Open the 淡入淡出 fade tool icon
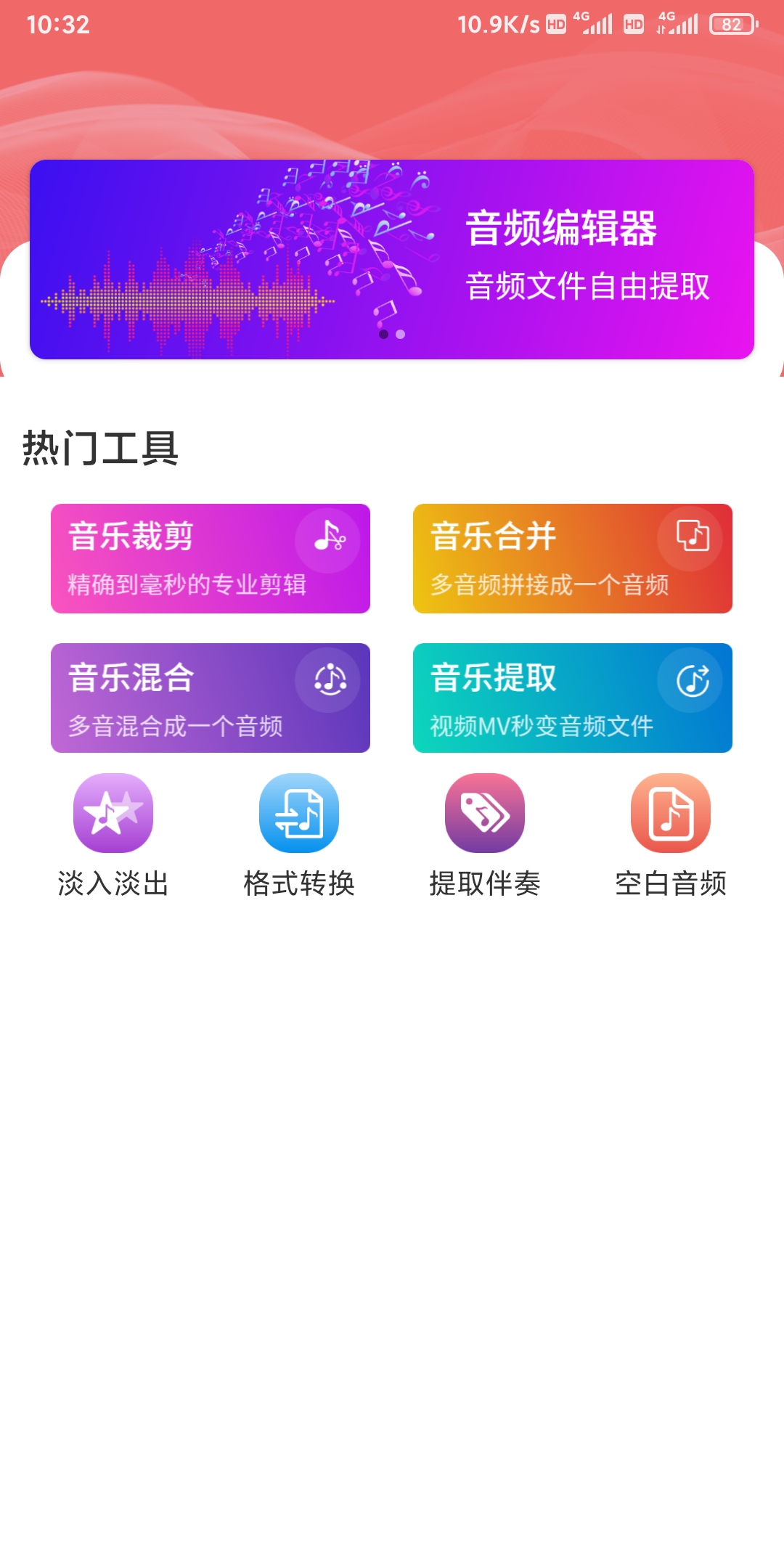The image size is (784, 1568). click(x=114, y=814)
